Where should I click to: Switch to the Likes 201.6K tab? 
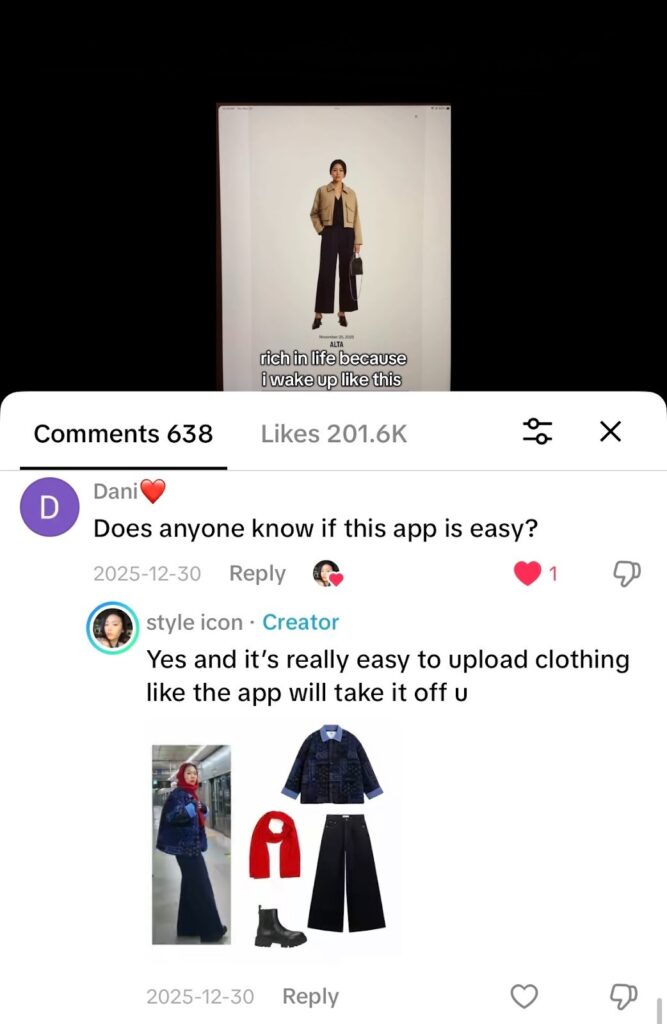pyautogui.click(x=333, y=434)
